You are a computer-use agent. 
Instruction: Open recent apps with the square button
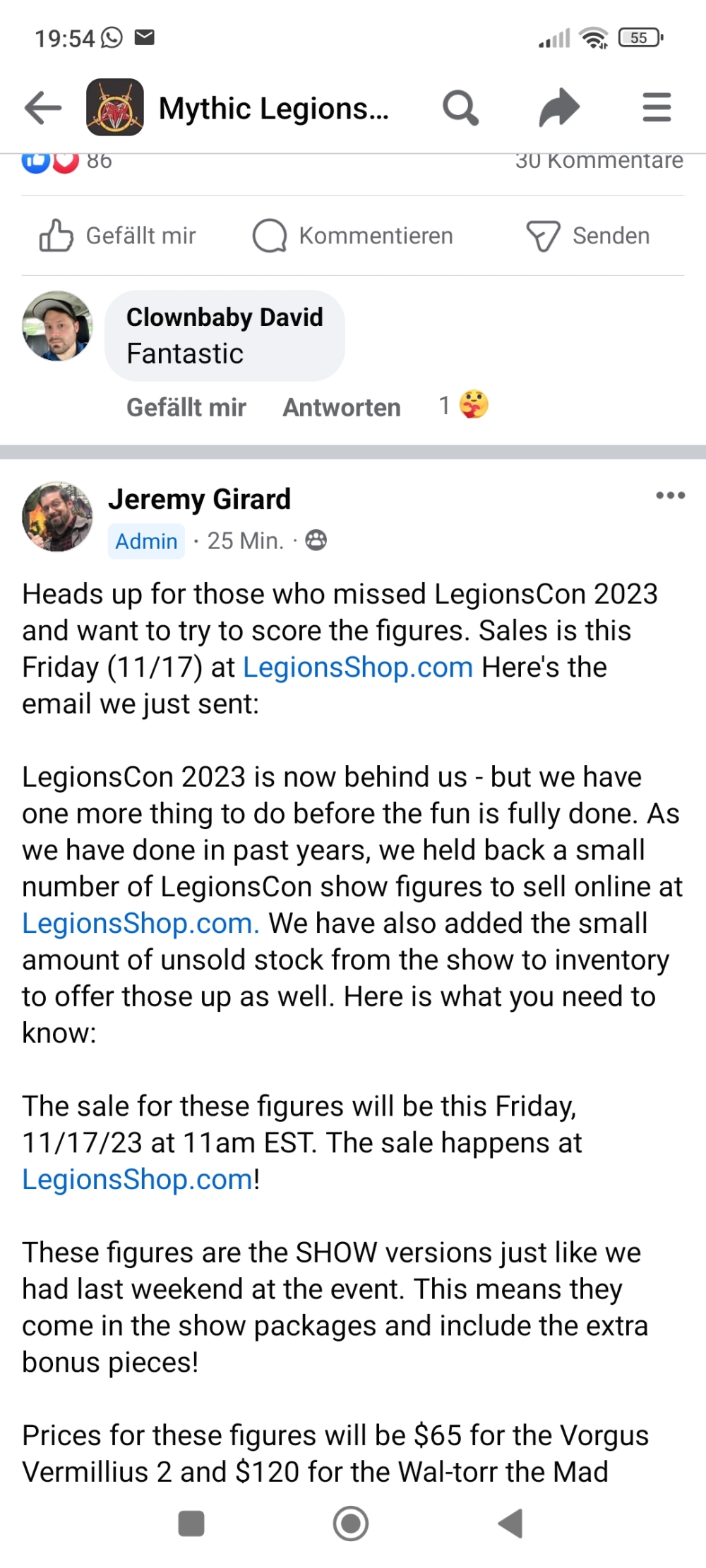click(191, 1524)
